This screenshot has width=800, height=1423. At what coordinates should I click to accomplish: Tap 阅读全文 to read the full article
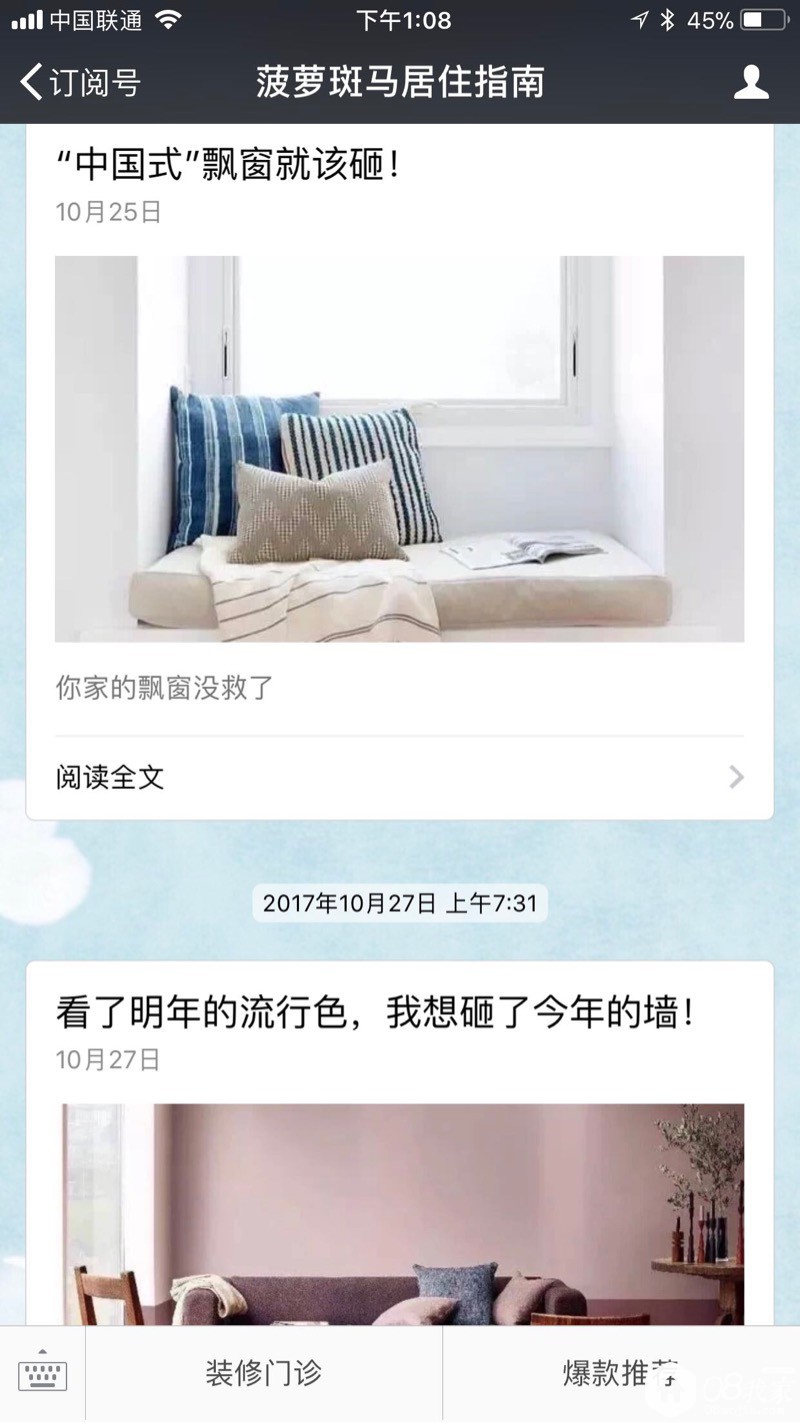click(x=399, y=777)
